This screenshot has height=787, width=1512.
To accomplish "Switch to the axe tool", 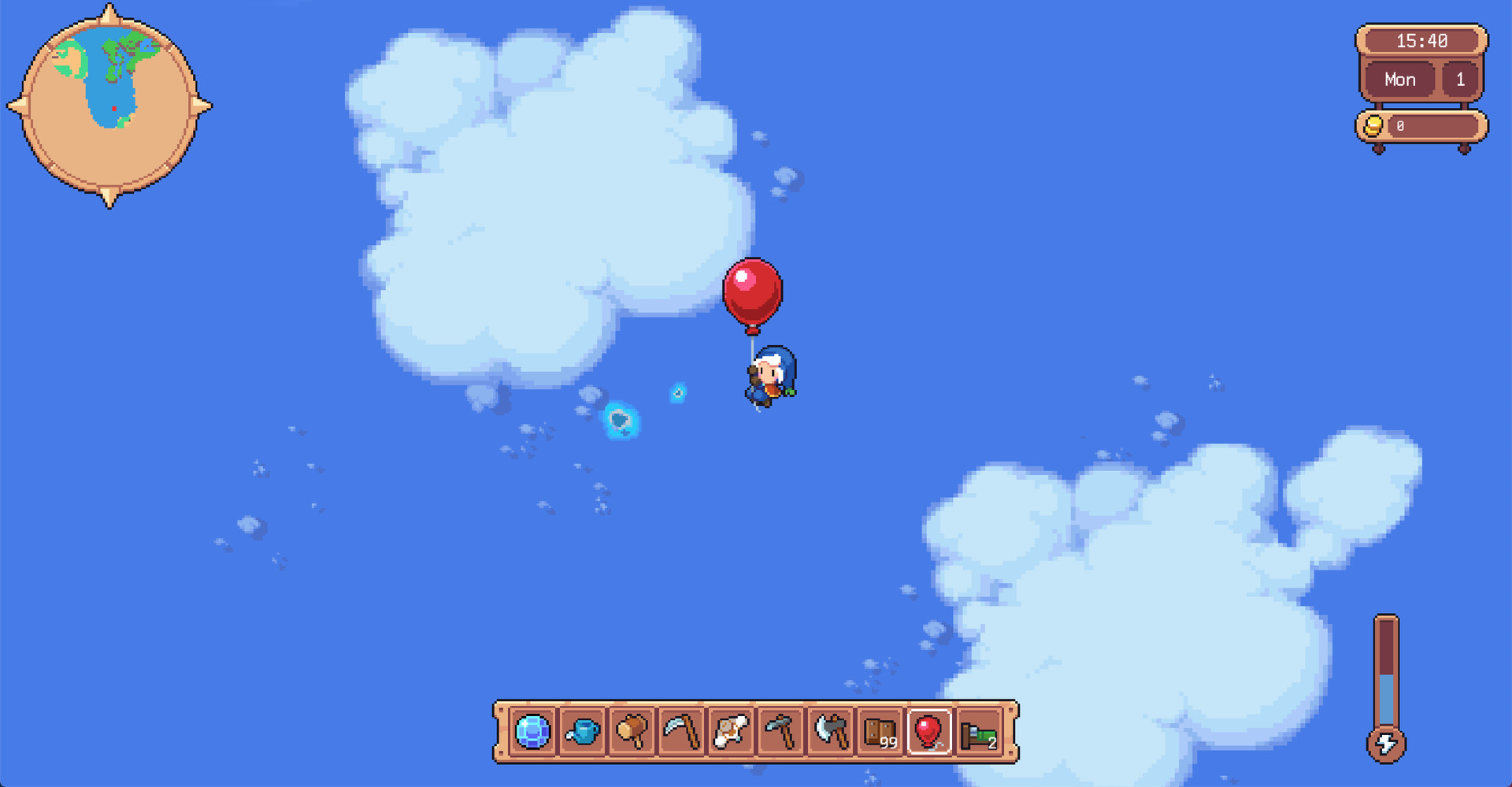I will pos(831,732).
